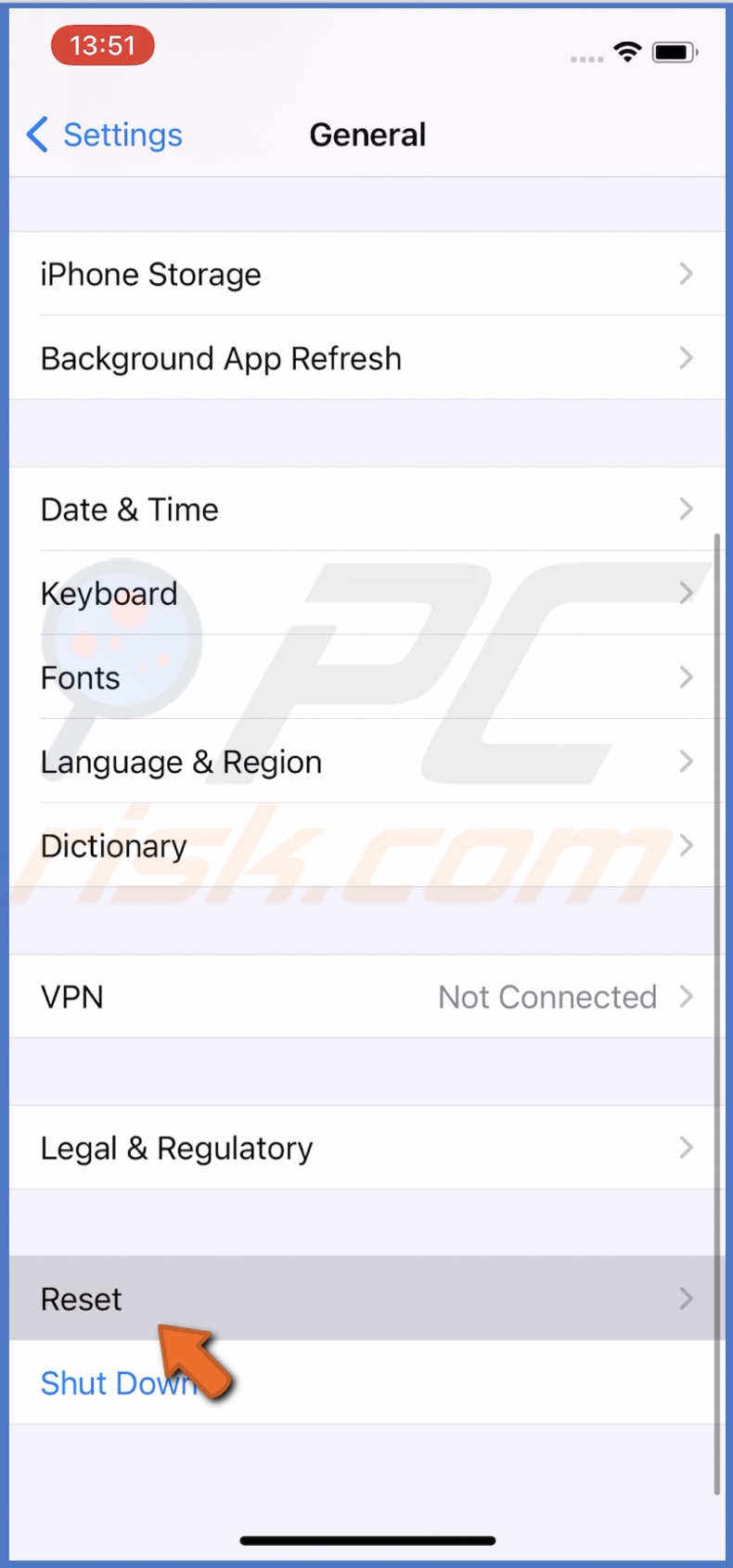
Task: Open Keyboard settings
Action: click(366, 594)
